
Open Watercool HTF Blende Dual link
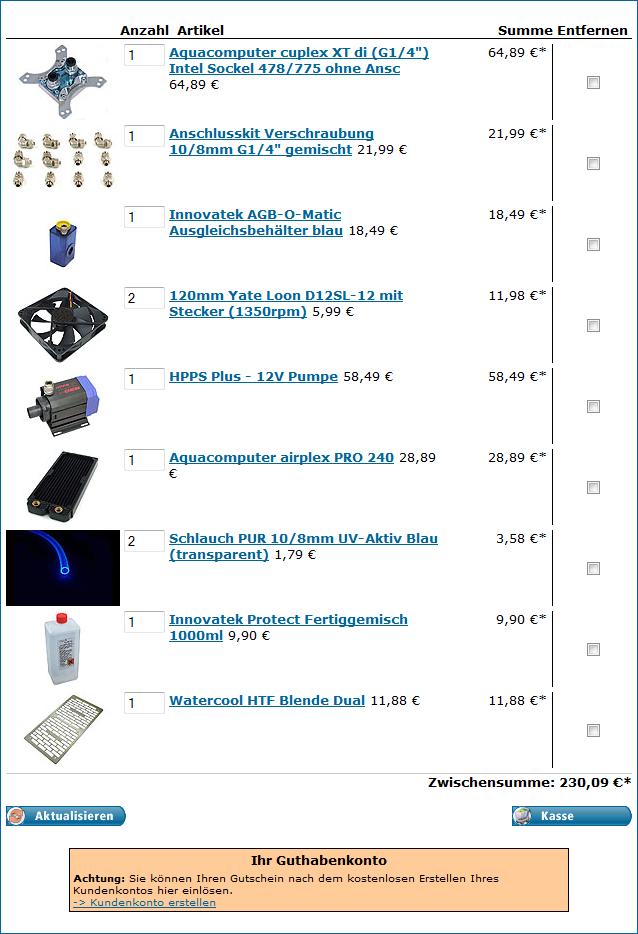pyautogui.click(x=267, y=700)
